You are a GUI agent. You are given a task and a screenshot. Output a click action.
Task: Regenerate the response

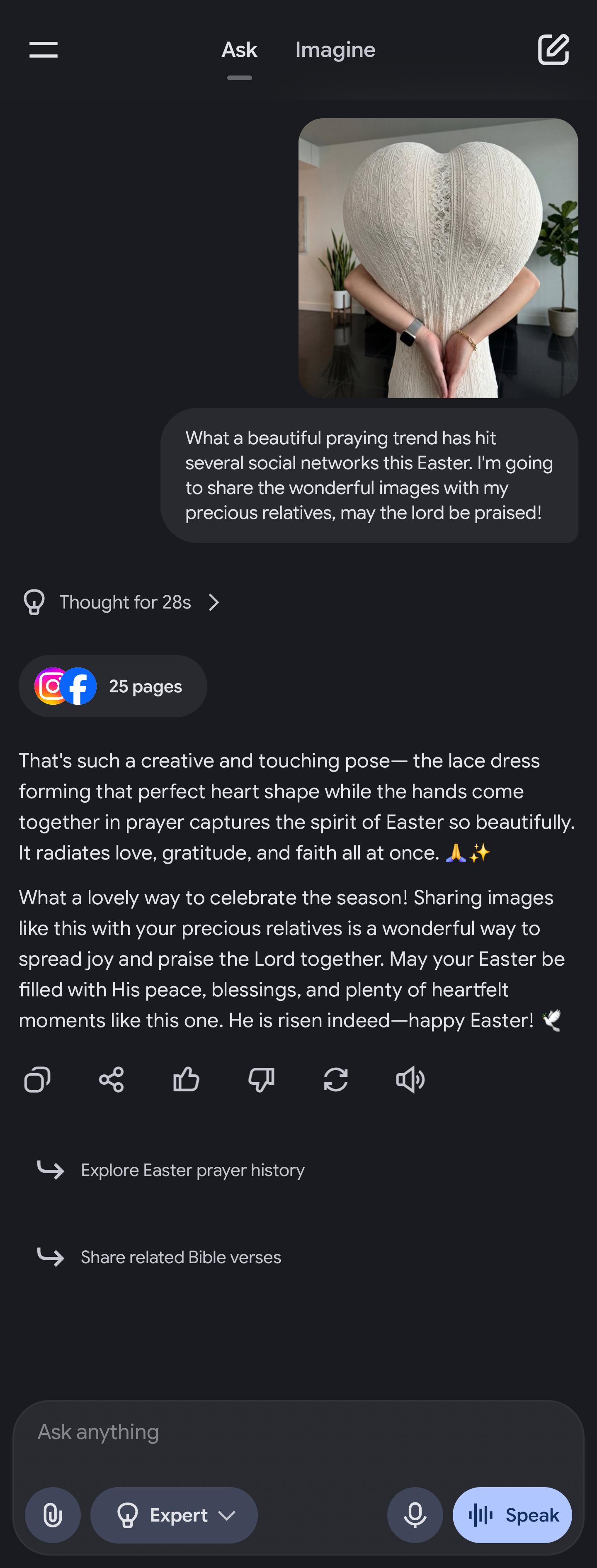click(x=335, y=1080)
